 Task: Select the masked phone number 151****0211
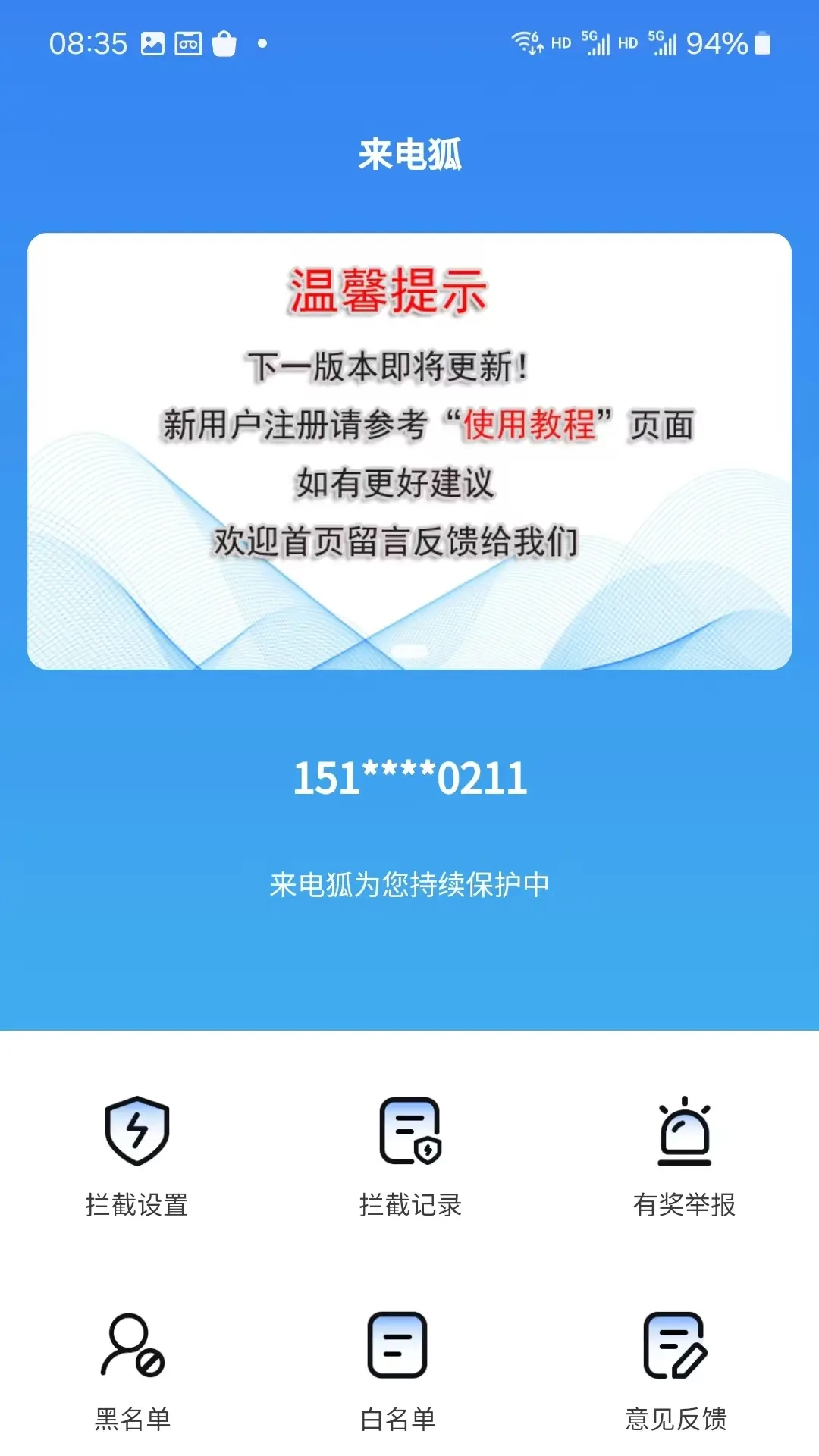pos(409,780)
